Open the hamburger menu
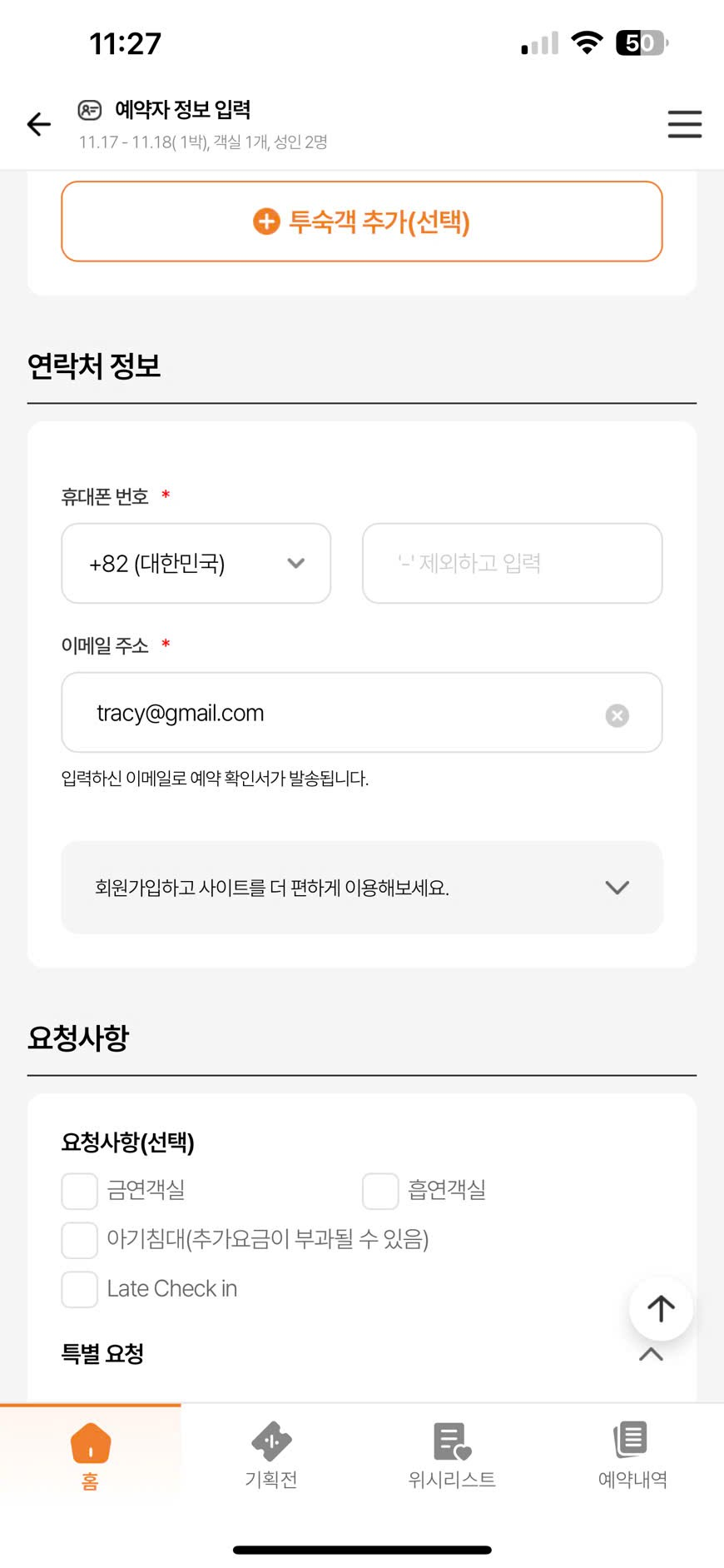 [x=684, y=124]
